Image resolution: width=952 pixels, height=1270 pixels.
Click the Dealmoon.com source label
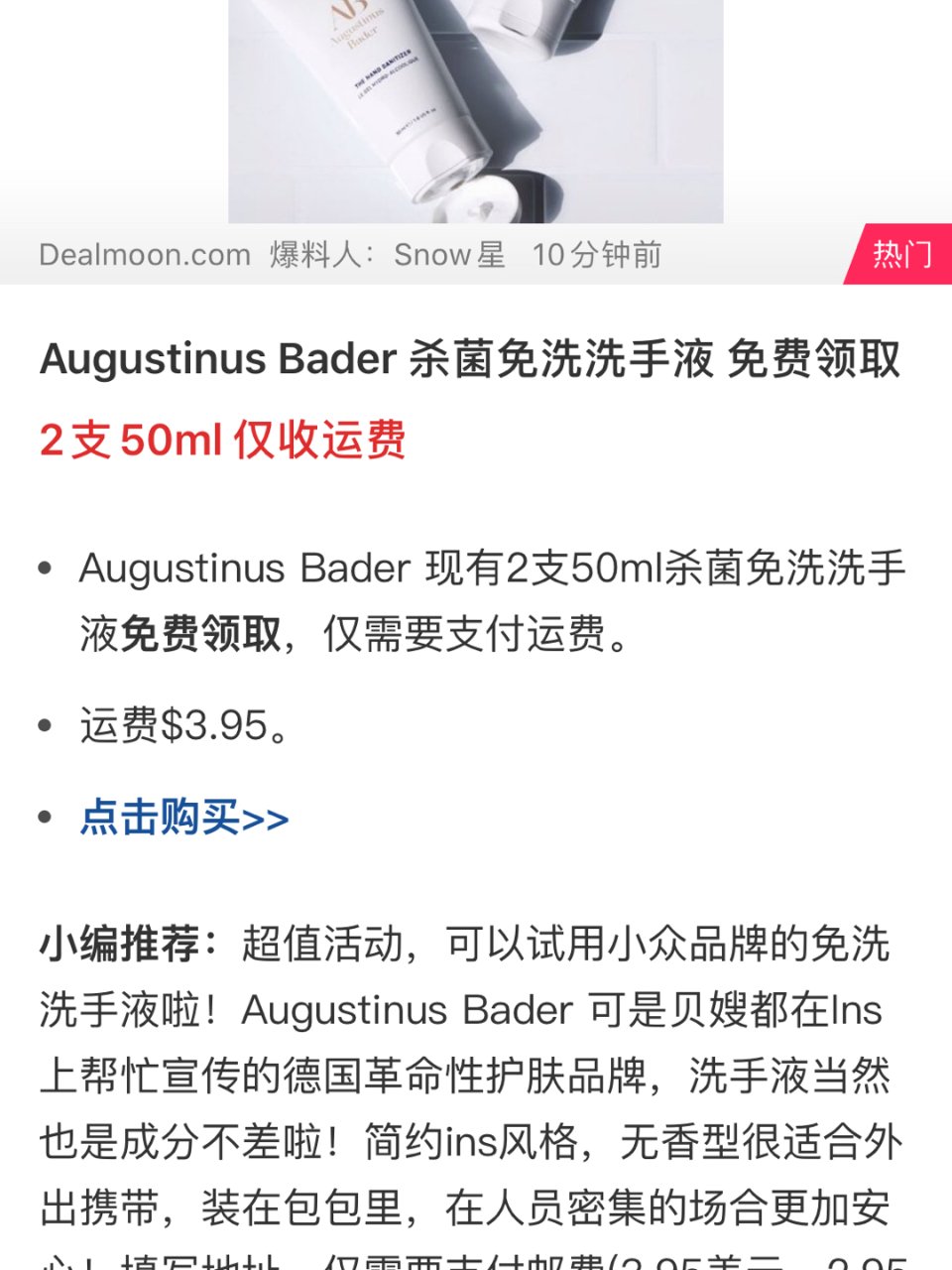point(145,254)
